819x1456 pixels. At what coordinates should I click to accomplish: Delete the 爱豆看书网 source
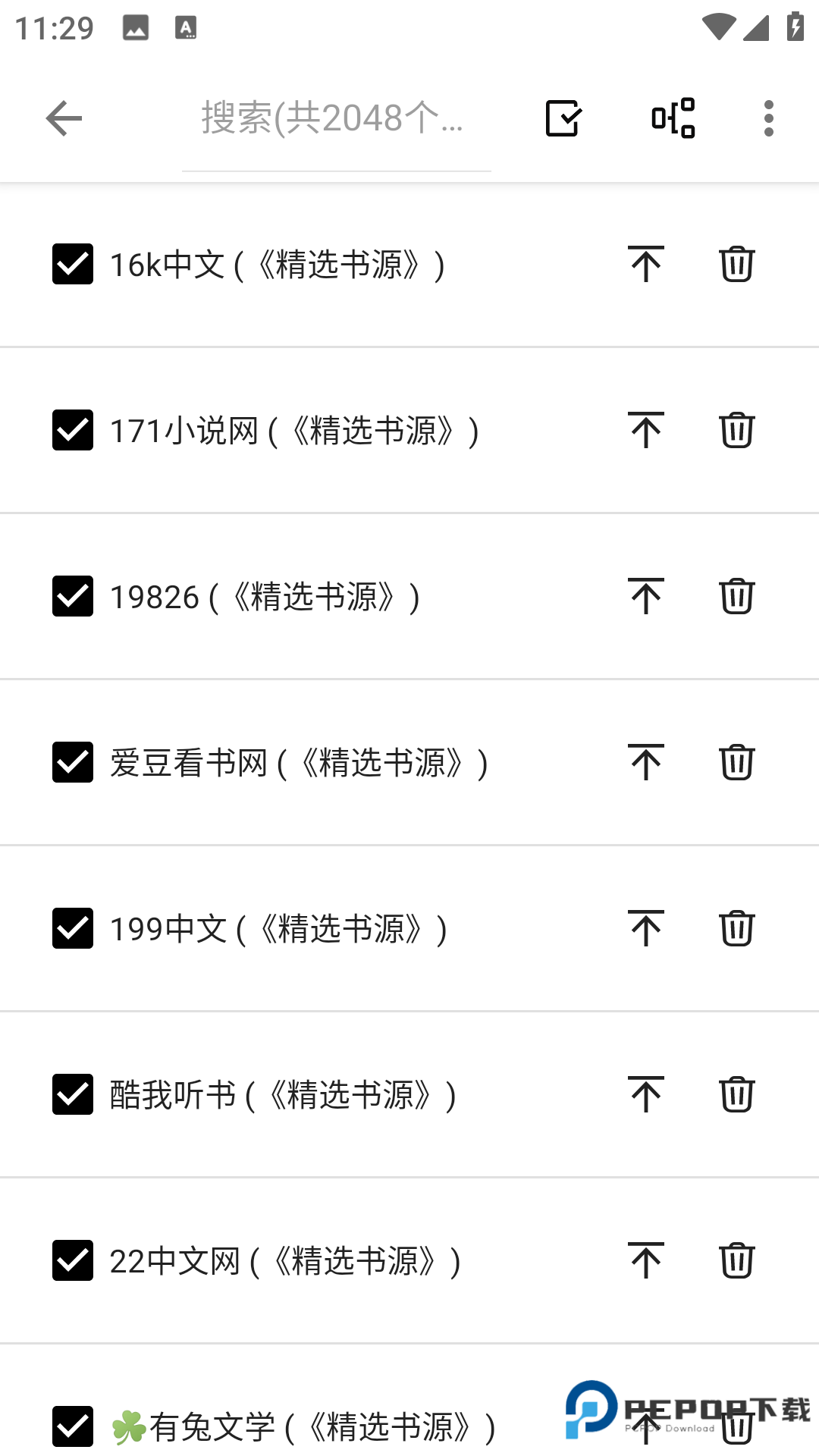point(736,762)
